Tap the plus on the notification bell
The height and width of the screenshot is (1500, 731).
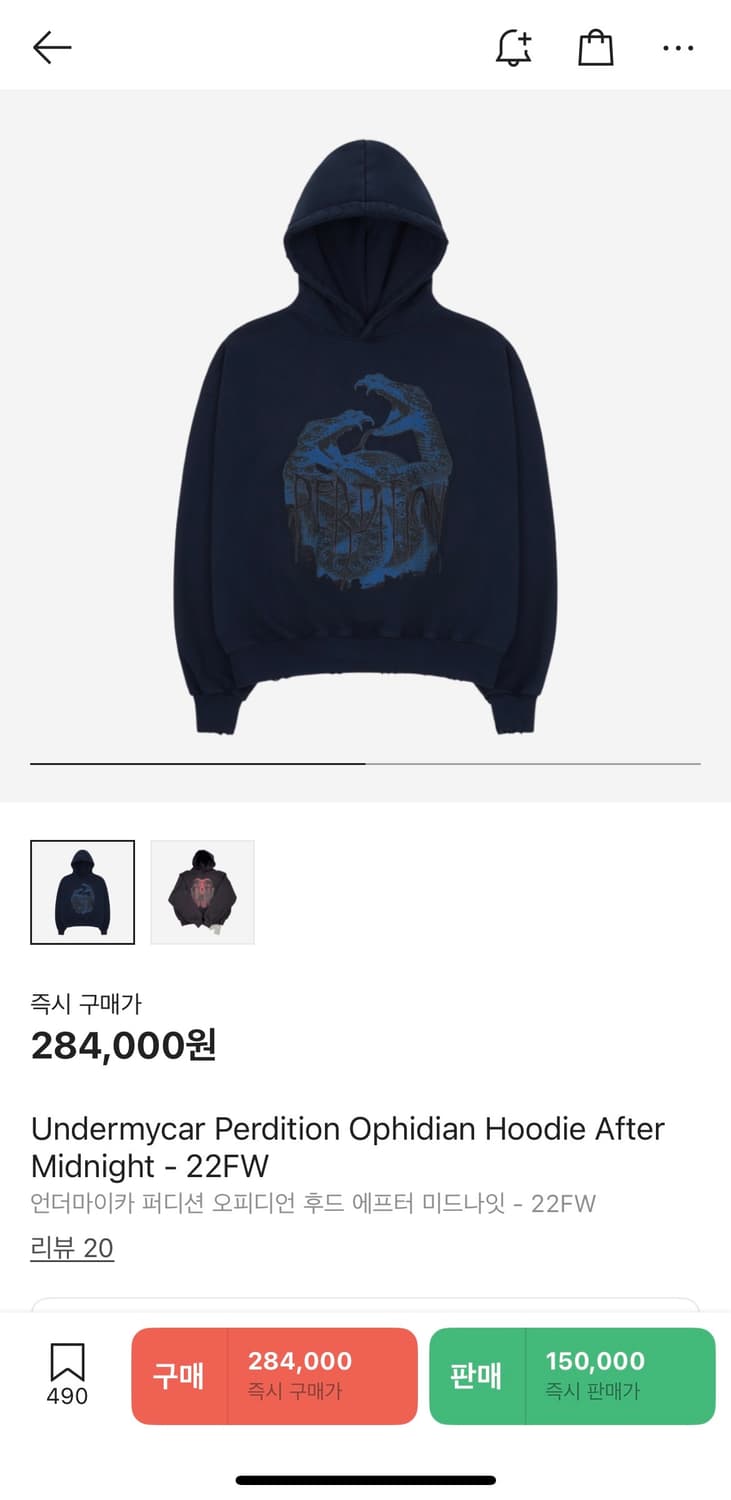click(526, 36)
